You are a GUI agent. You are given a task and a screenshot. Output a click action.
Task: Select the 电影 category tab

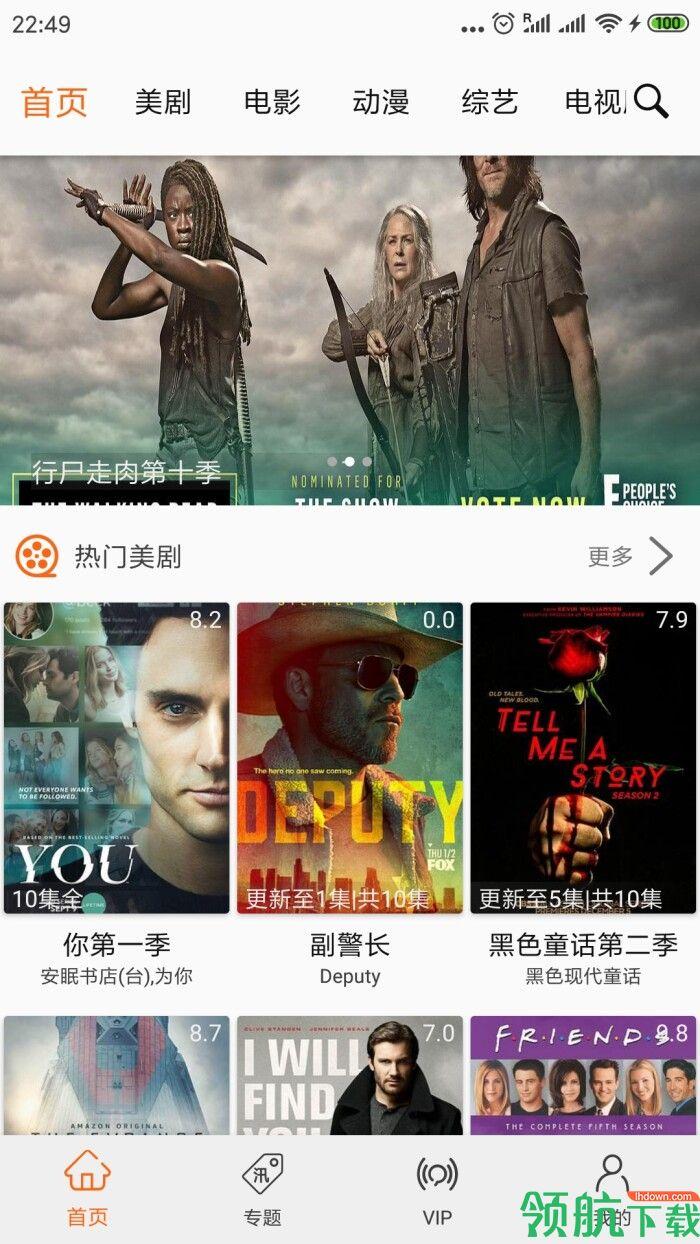272,102
